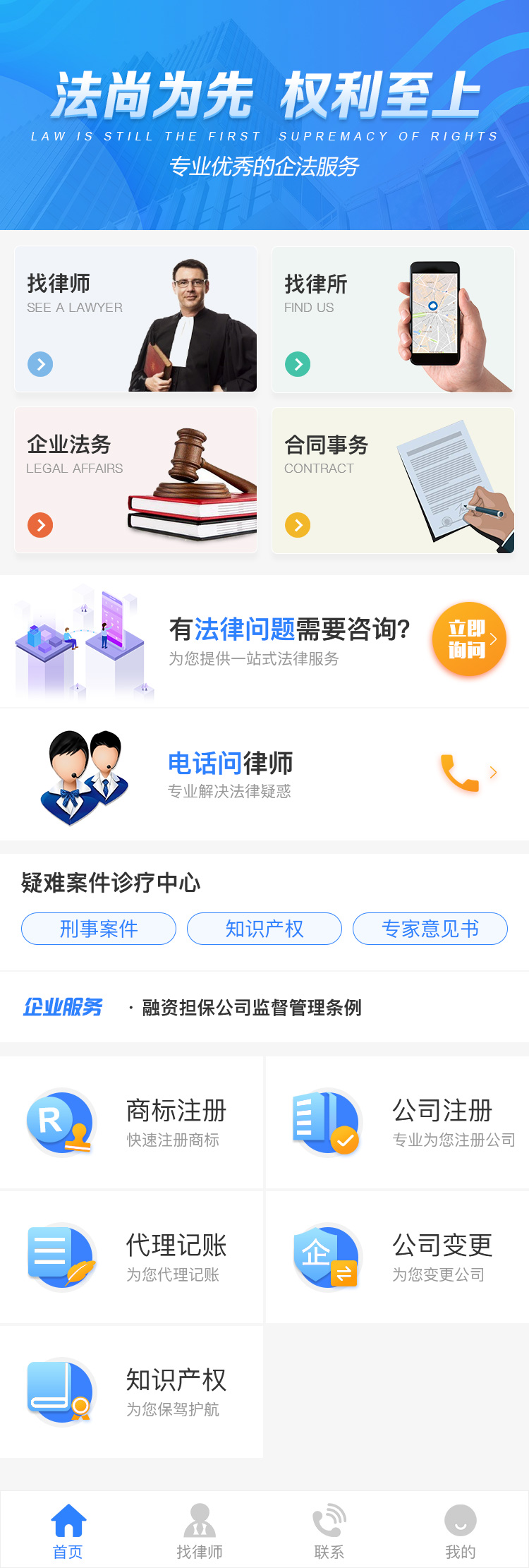
Task: Select the 知识产权 chip
Action: pyautogui.click(x=264, y=929)
